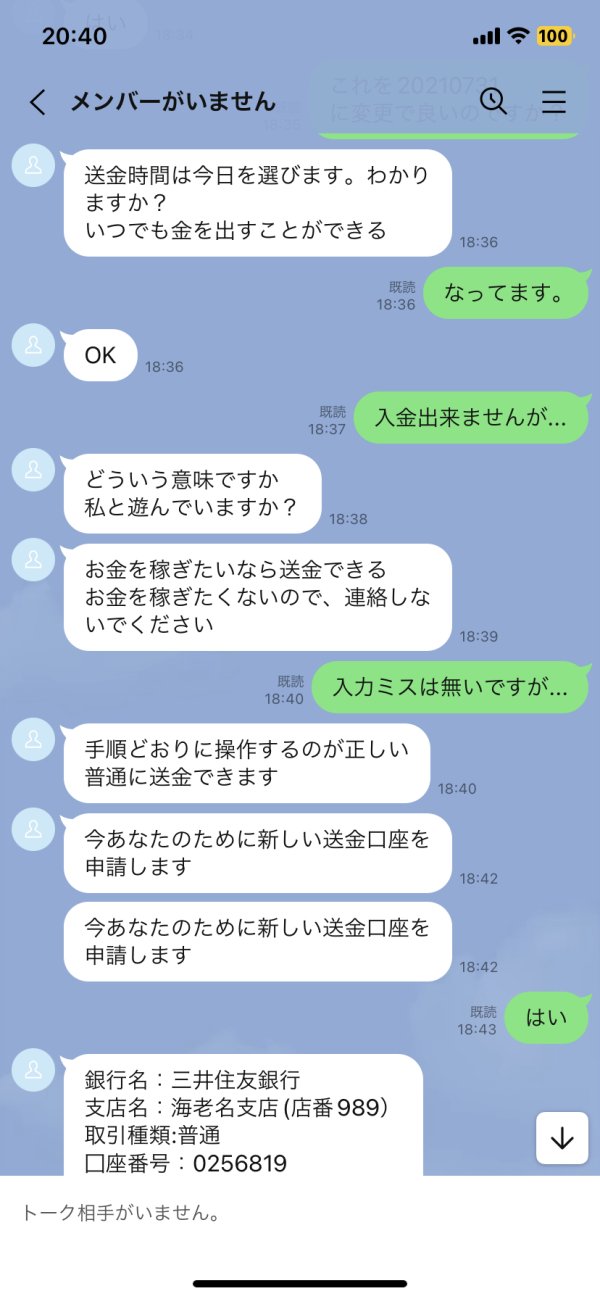The width and height of the screenshot is (600, 1299).
Task: Open the hamburger chat menu
Action: (553, 102)
